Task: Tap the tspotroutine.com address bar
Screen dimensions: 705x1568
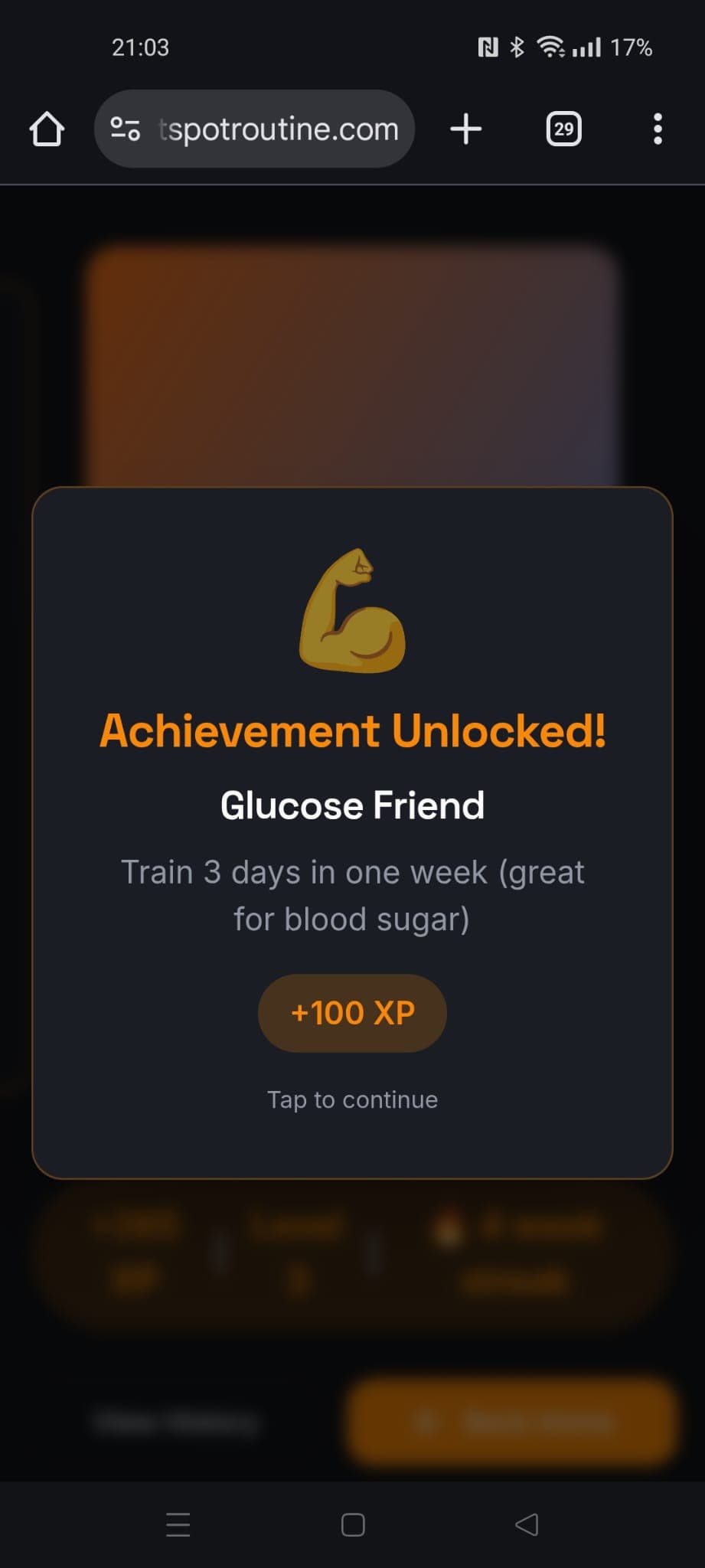Action: point(279,129)
